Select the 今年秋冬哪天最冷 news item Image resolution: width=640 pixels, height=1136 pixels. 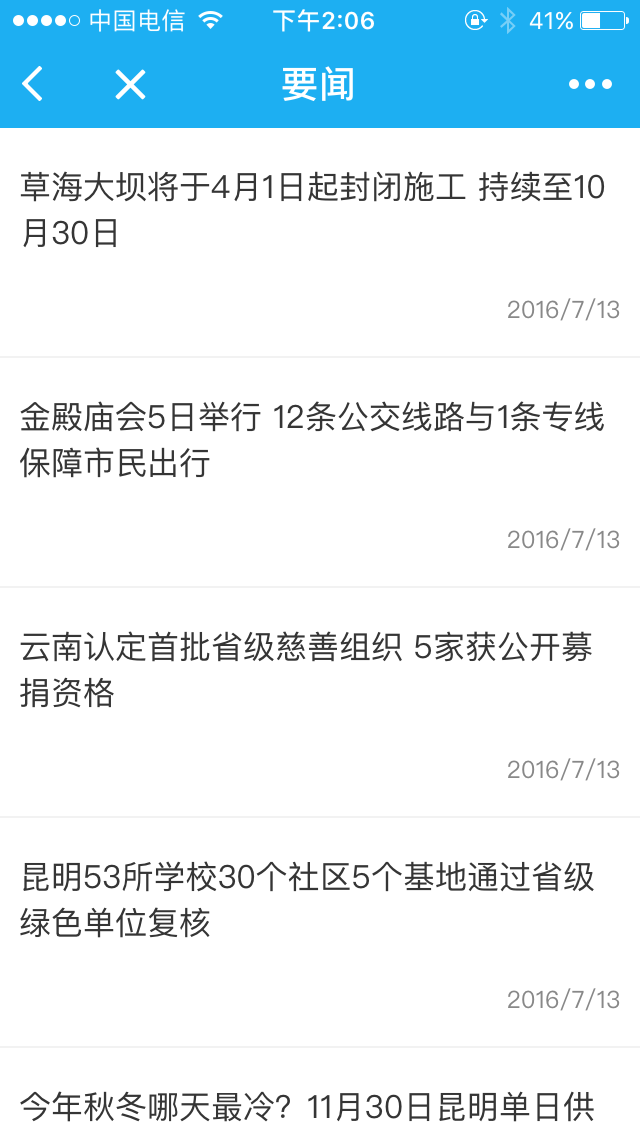tap(308, 1105)
